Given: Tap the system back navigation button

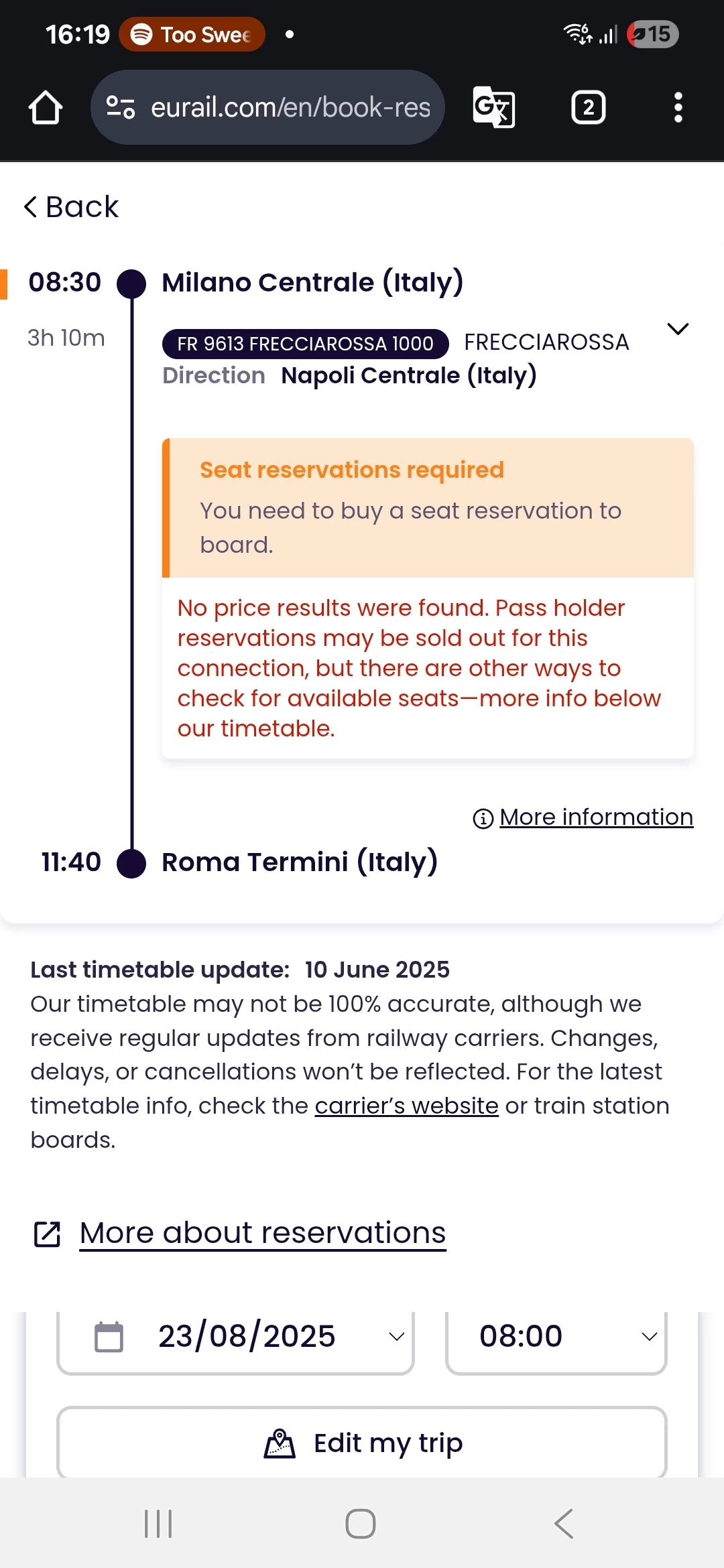Looking at the screenshot, I should 564,1524.
